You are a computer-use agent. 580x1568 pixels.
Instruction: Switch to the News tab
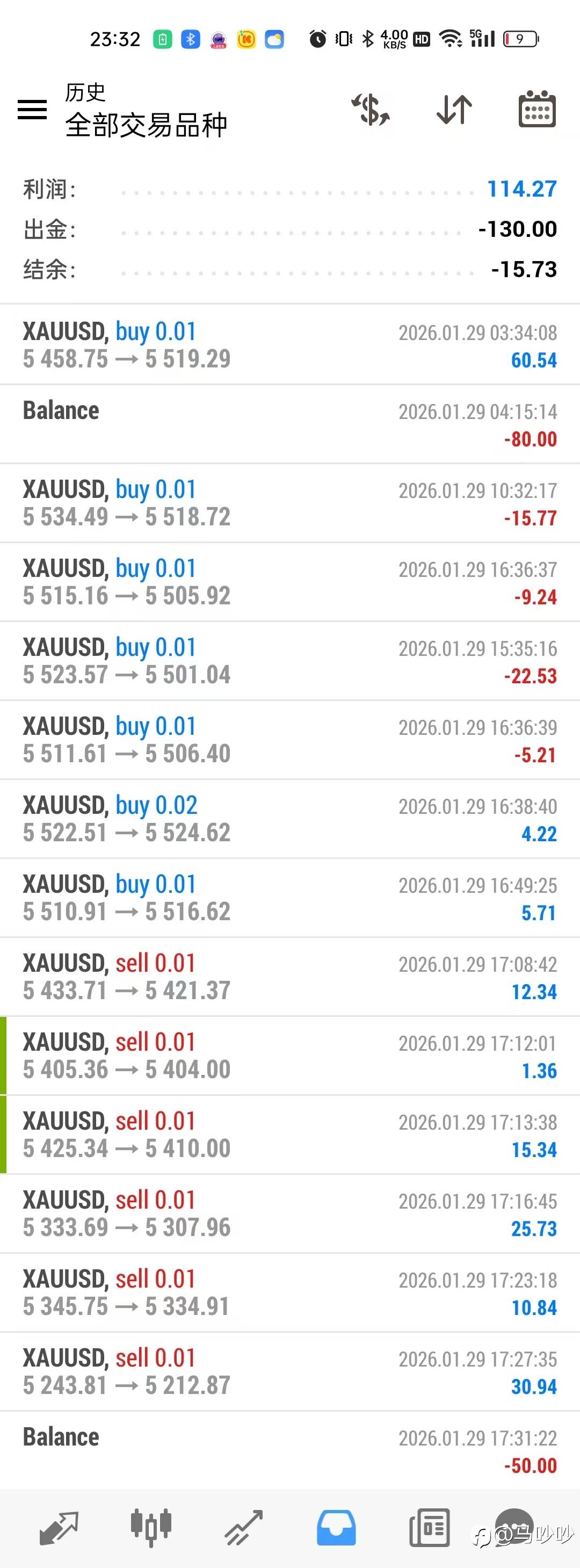pos(429,1528)
